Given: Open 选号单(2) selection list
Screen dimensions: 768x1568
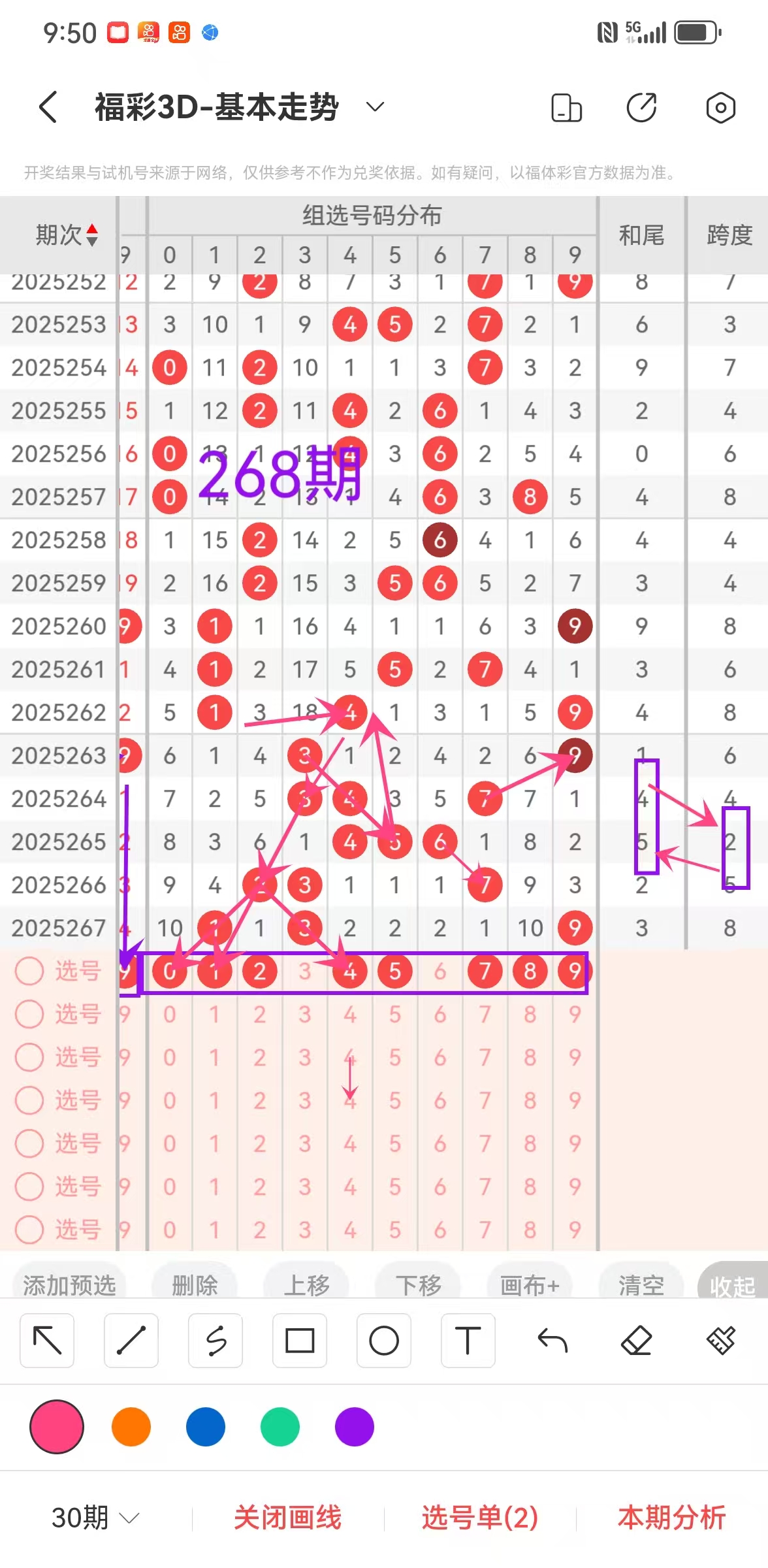Looking at the screenshot, I should 480,1517.
